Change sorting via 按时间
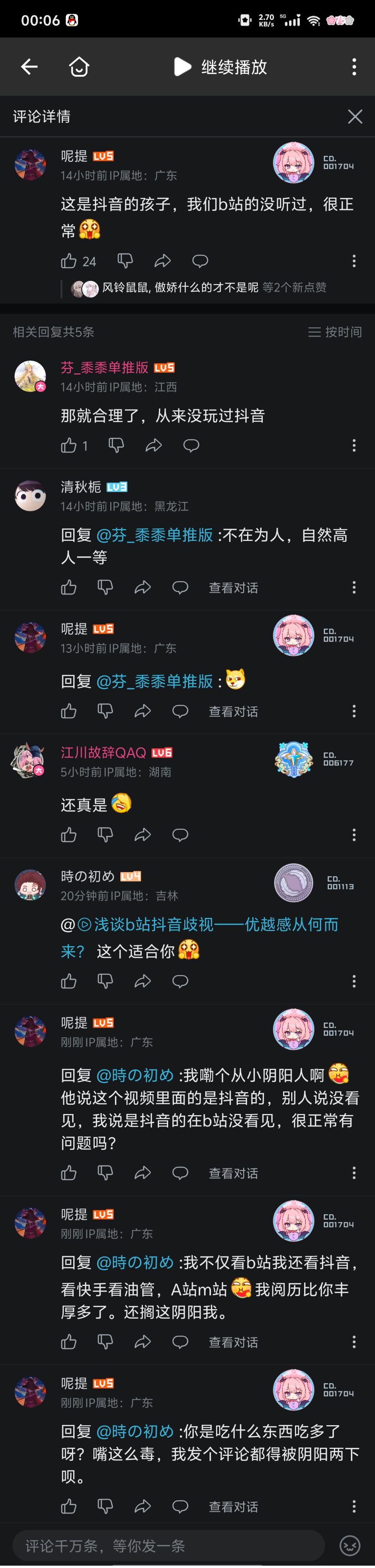The image size is (375, 1568). pyautogui.click(x=335, y=332)
